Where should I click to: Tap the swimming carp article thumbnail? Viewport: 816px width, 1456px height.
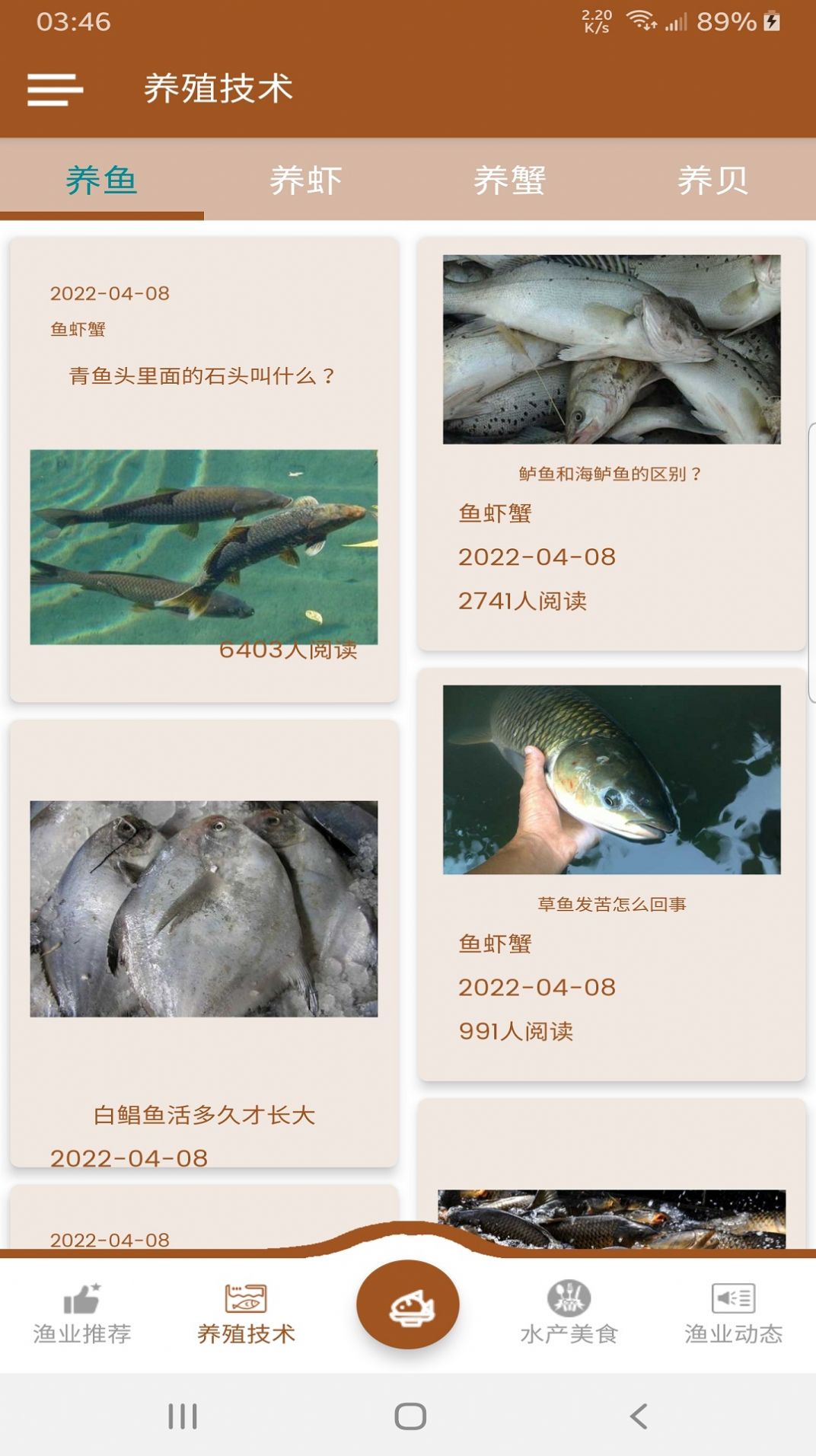204,547
